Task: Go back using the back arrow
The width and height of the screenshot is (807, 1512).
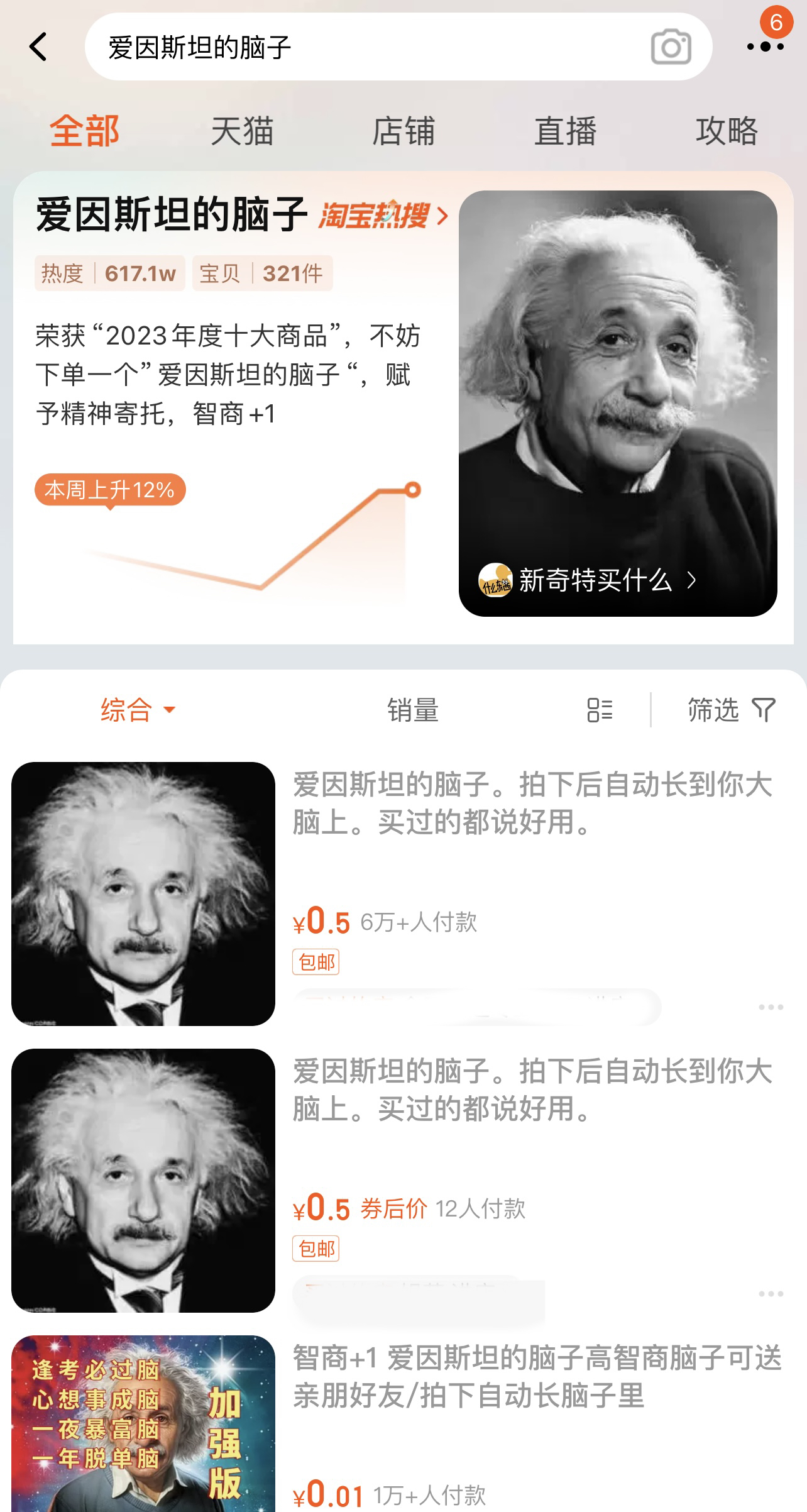Action: (38, 47)
